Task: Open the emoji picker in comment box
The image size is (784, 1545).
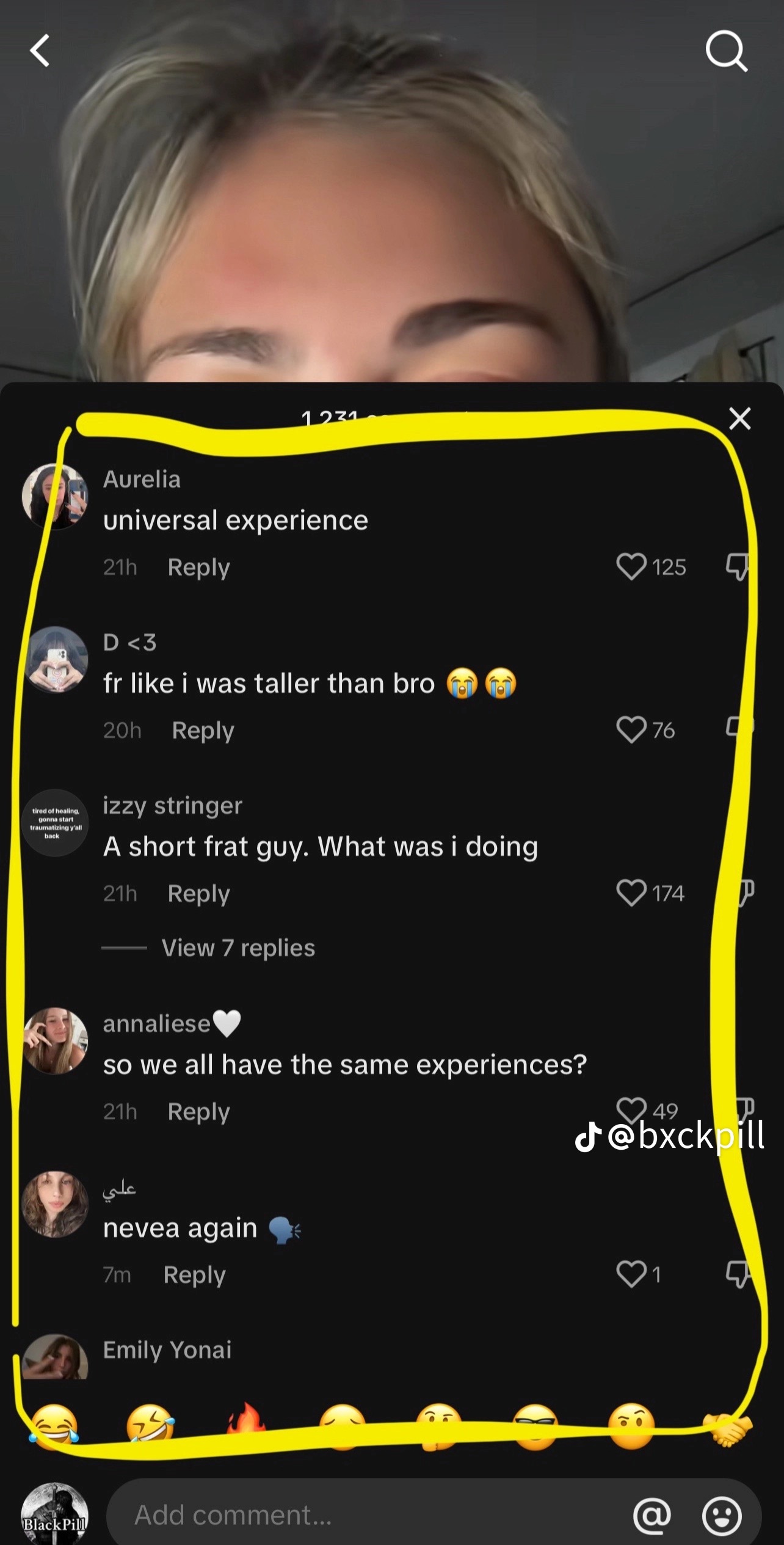Action: coord(722,1516)
